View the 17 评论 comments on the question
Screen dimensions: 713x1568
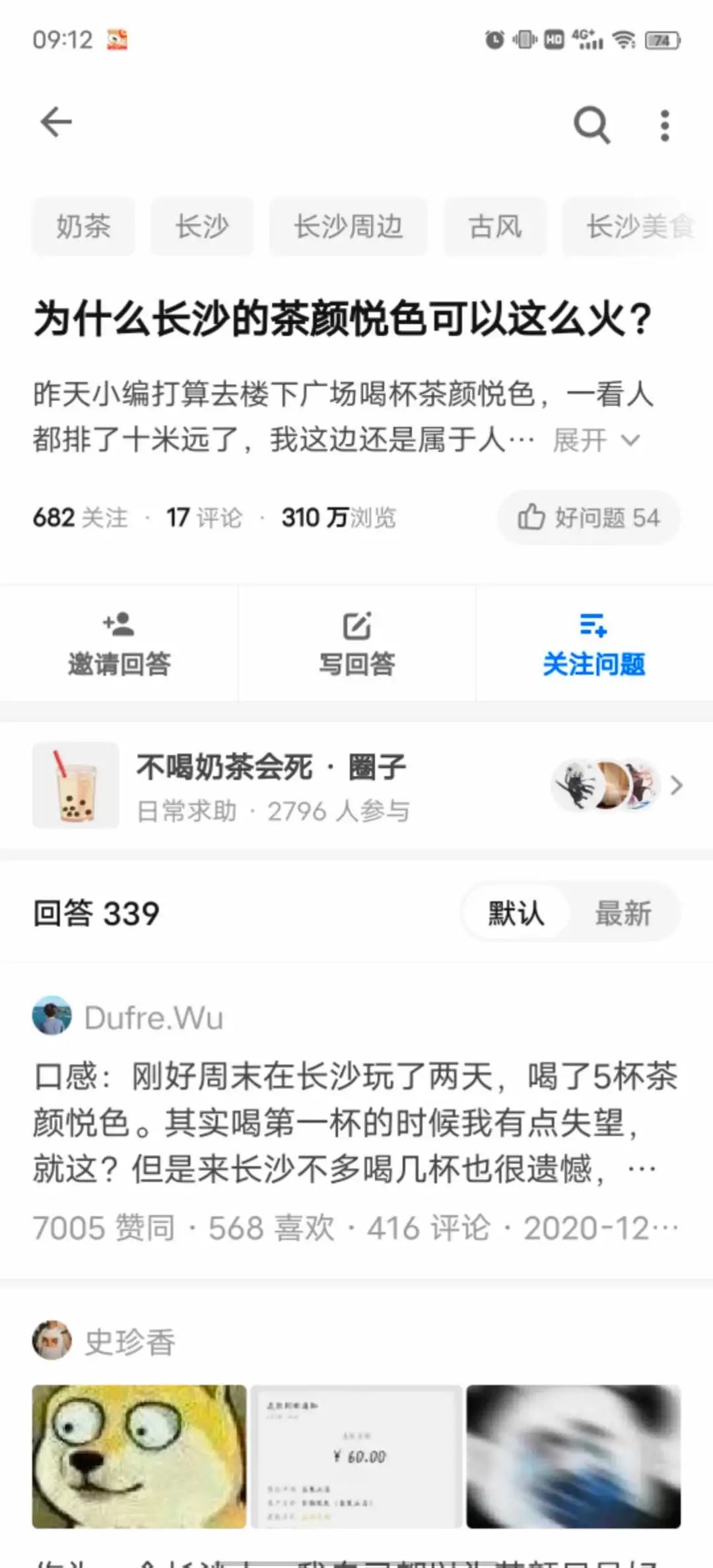tap(204, 518)
